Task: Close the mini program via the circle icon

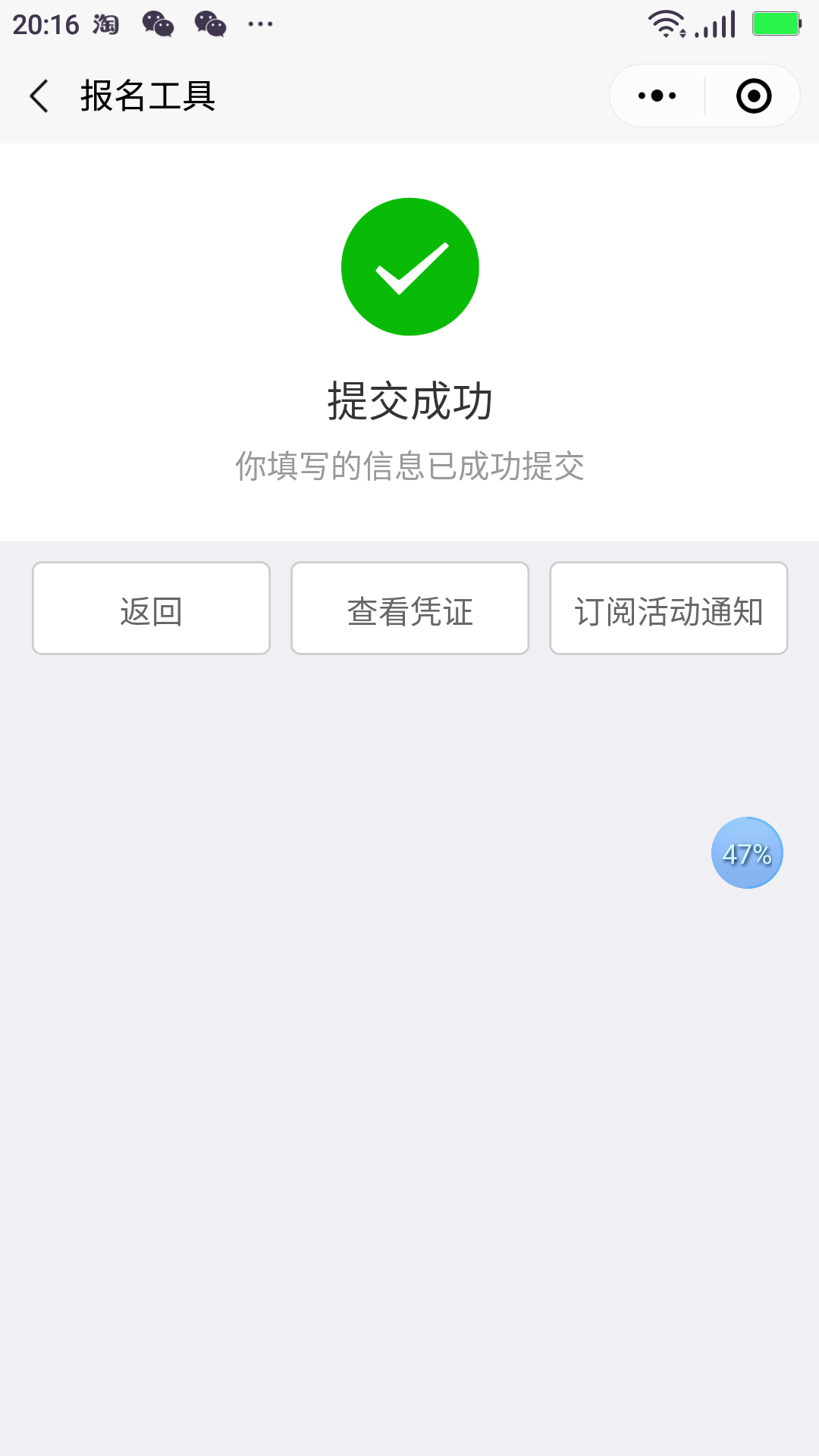Action: tap(753, 96)
